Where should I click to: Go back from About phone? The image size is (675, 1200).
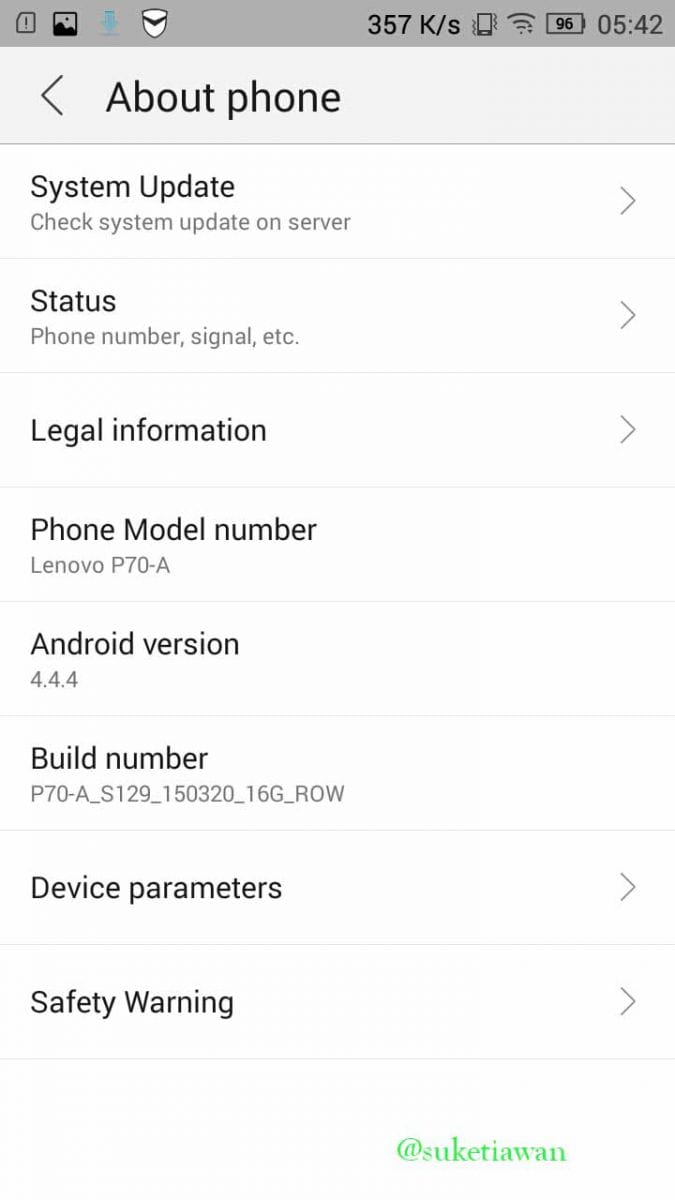(52, 97)
